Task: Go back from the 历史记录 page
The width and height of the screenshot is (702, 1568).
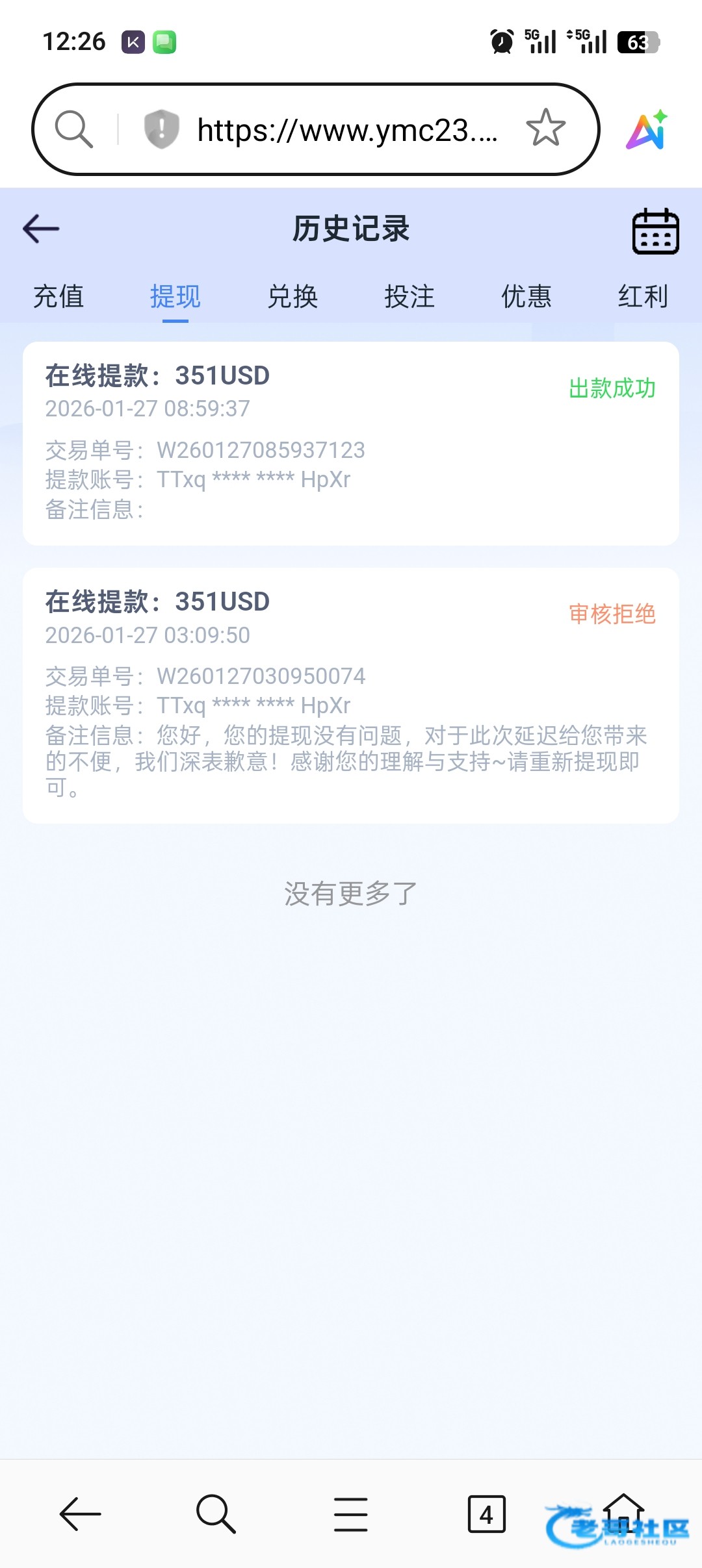Action: pos(40,229)
